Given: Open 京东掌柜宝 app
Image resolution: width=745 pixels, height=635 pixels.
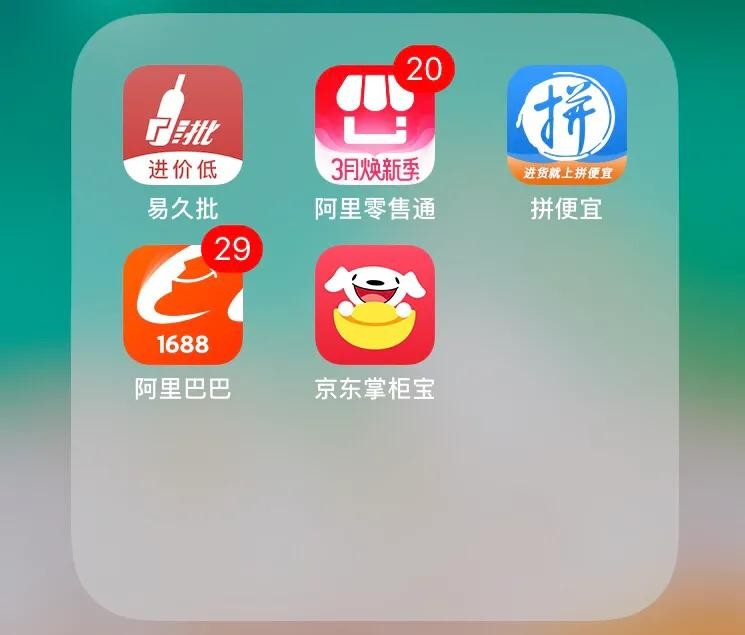Looking at the screenshot, I should (x=374, y=305).
